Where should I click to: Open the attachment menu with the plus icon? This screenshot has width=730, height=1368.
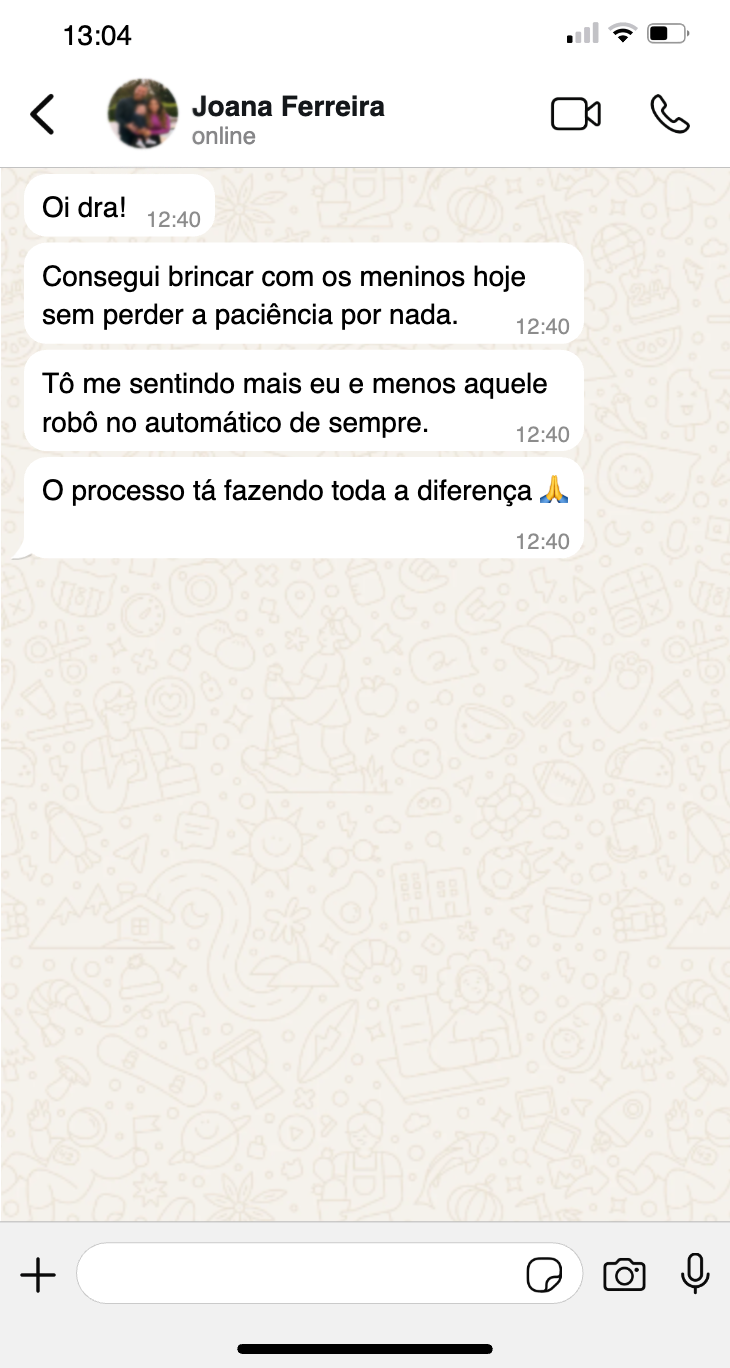coord(38,1274)
